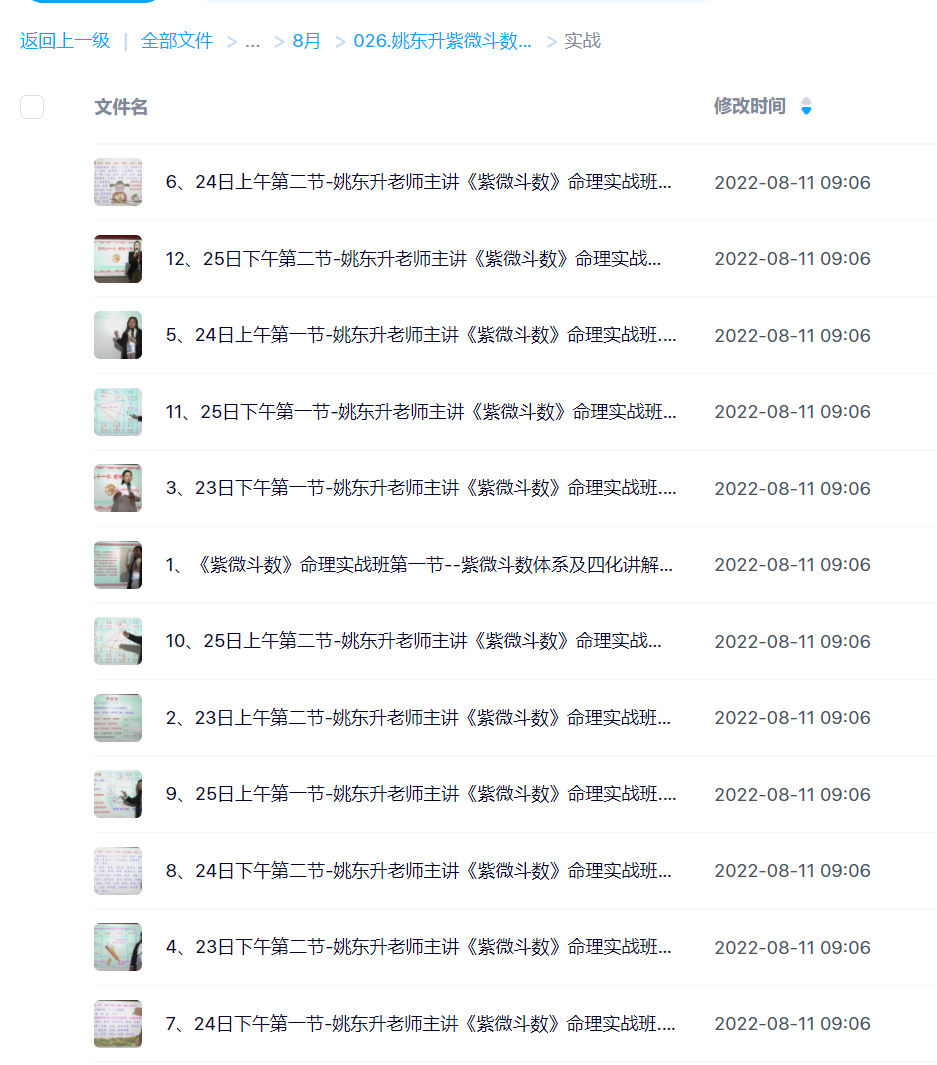
Task: Open 全部文件 breadcrumb
Action: 177,41
